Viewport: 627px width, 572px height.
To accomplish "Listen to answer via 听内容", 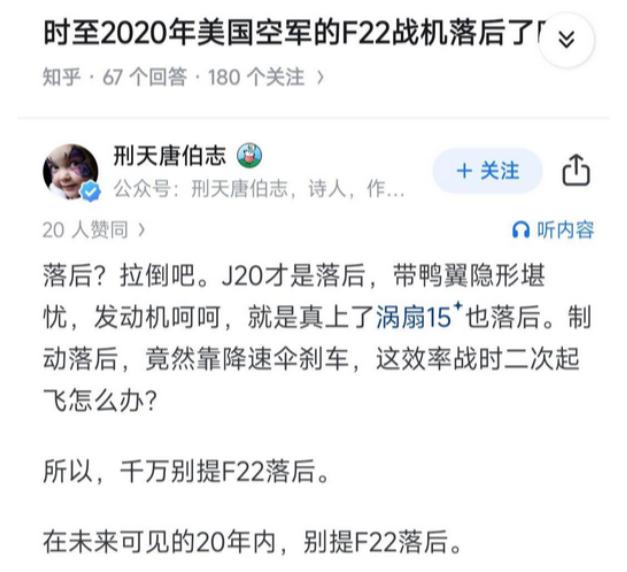I will pyautogui.click(x=553, y=230).
